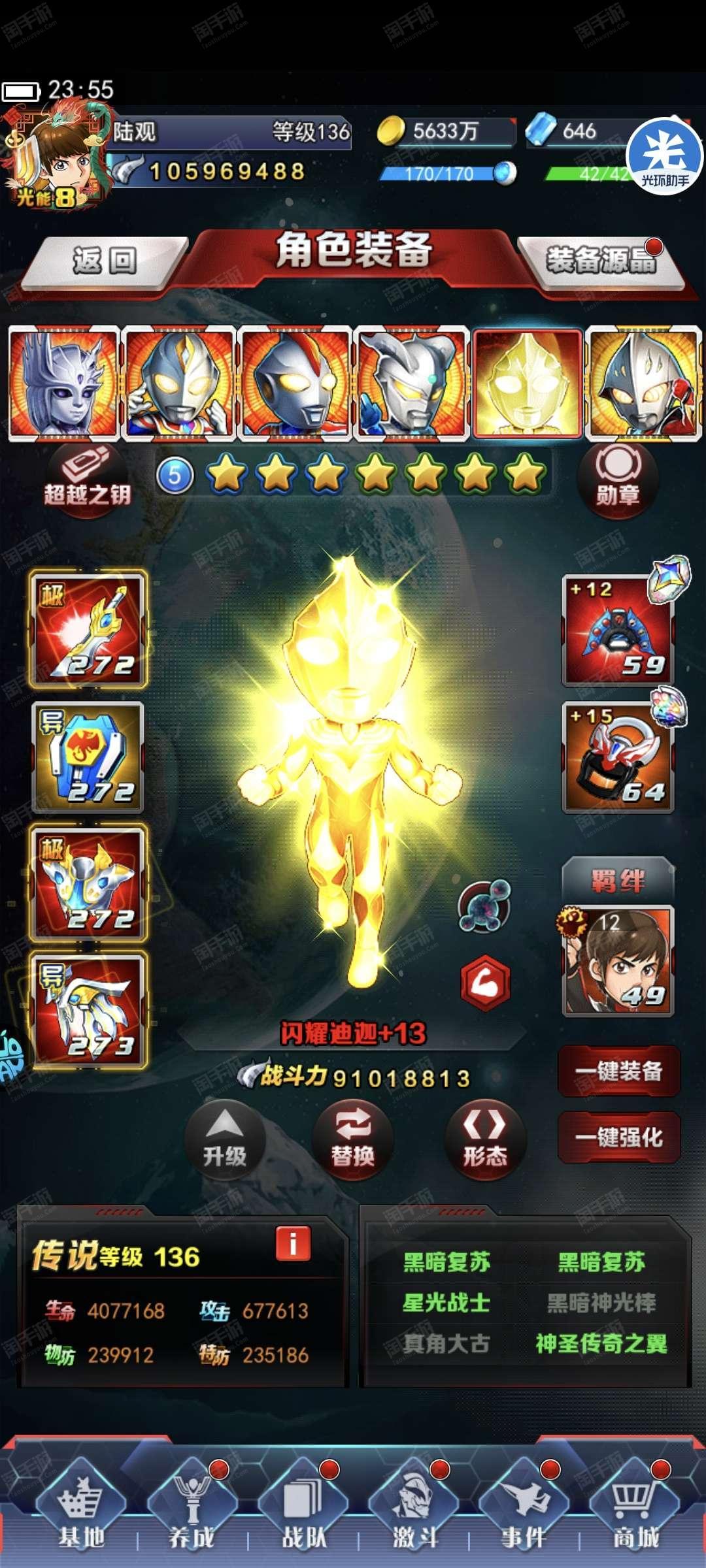706x1568 pixels.
Task: Tap 一键装备 to auto-equip
Action: [x=619, y=1071]
